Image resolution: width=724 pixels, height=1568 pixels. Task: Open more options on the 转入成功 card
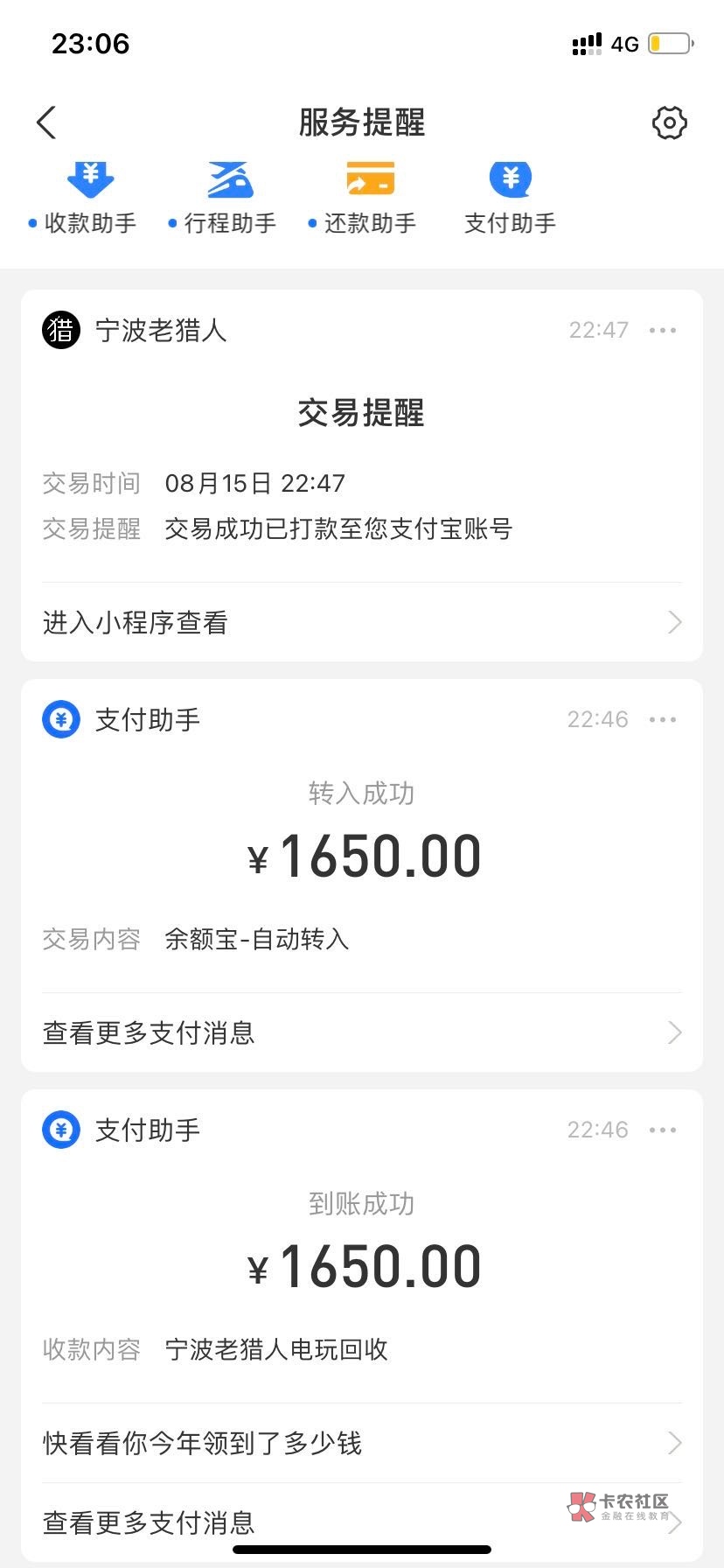(x=663, y=719)
